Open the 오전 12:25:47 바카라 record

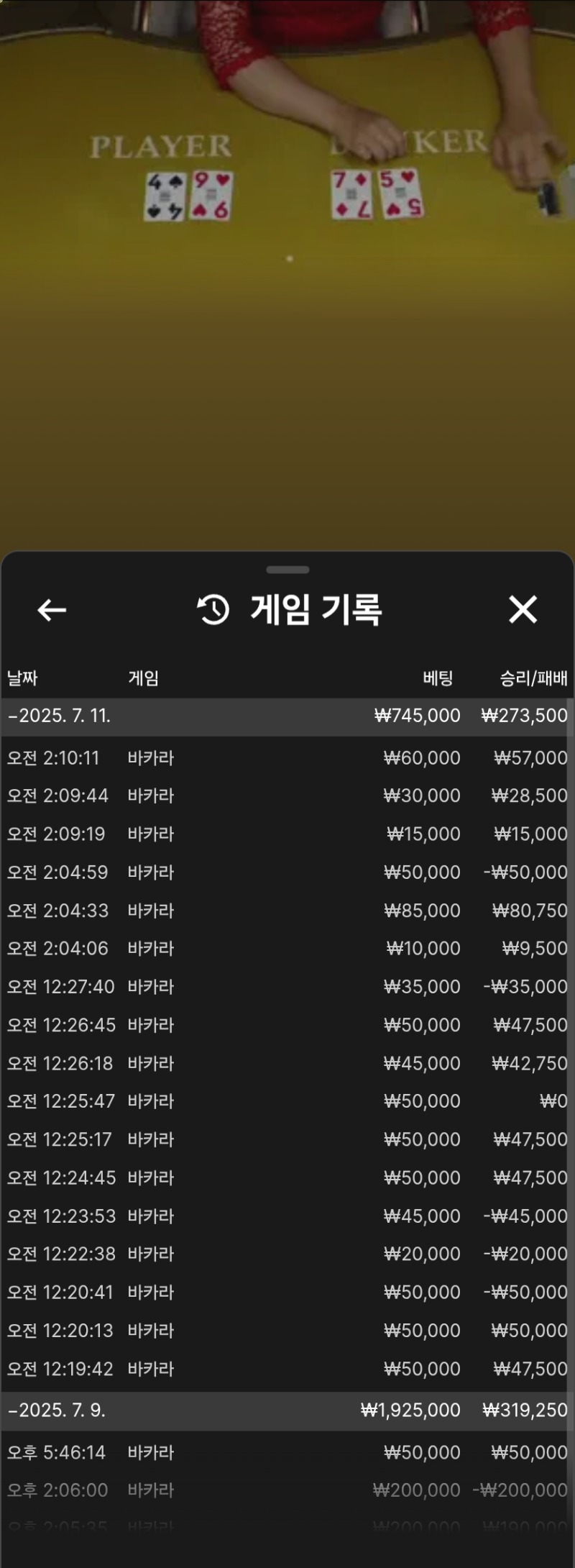(x=286, y=1101)
